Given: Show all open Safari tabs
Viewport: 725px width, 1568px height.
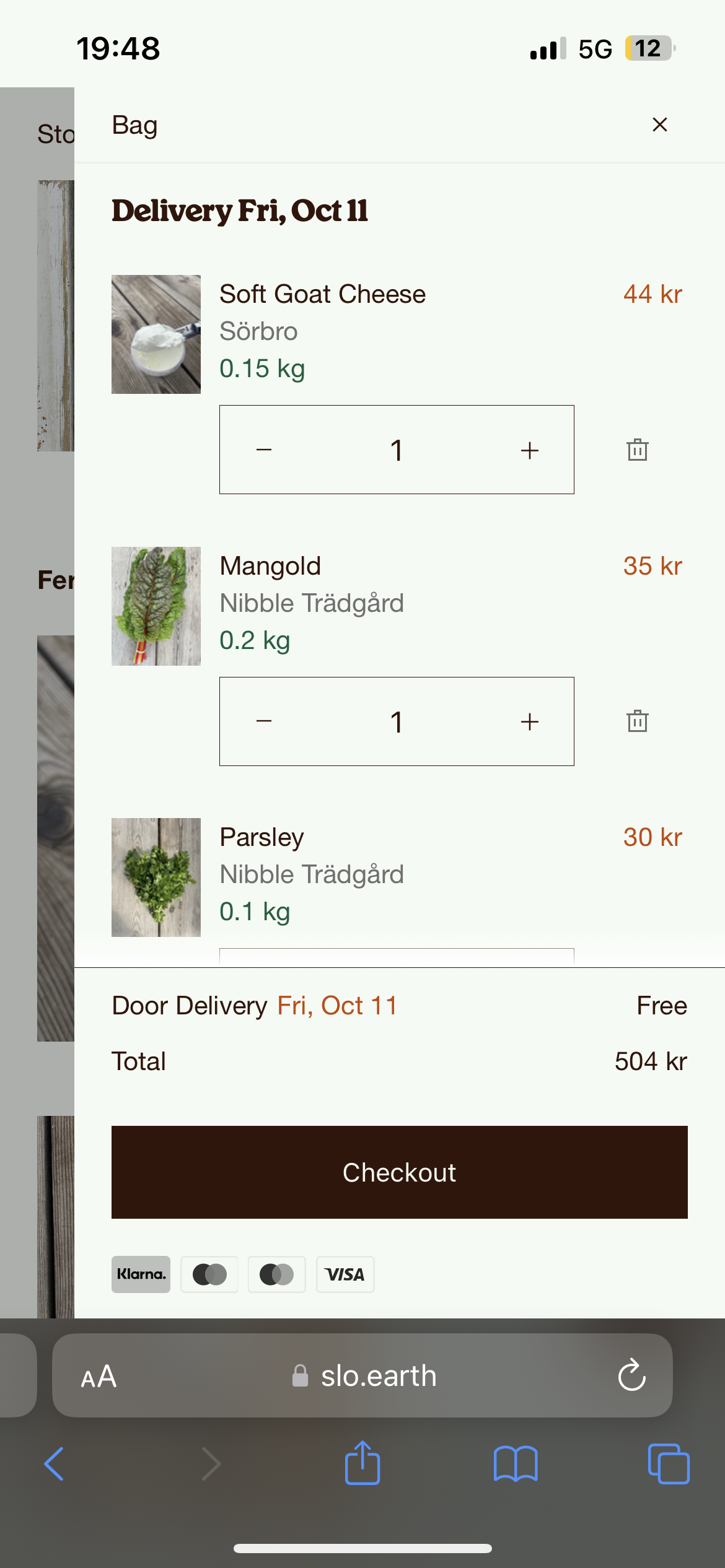Looking at the screenshot, I should tap(669, 1464).
